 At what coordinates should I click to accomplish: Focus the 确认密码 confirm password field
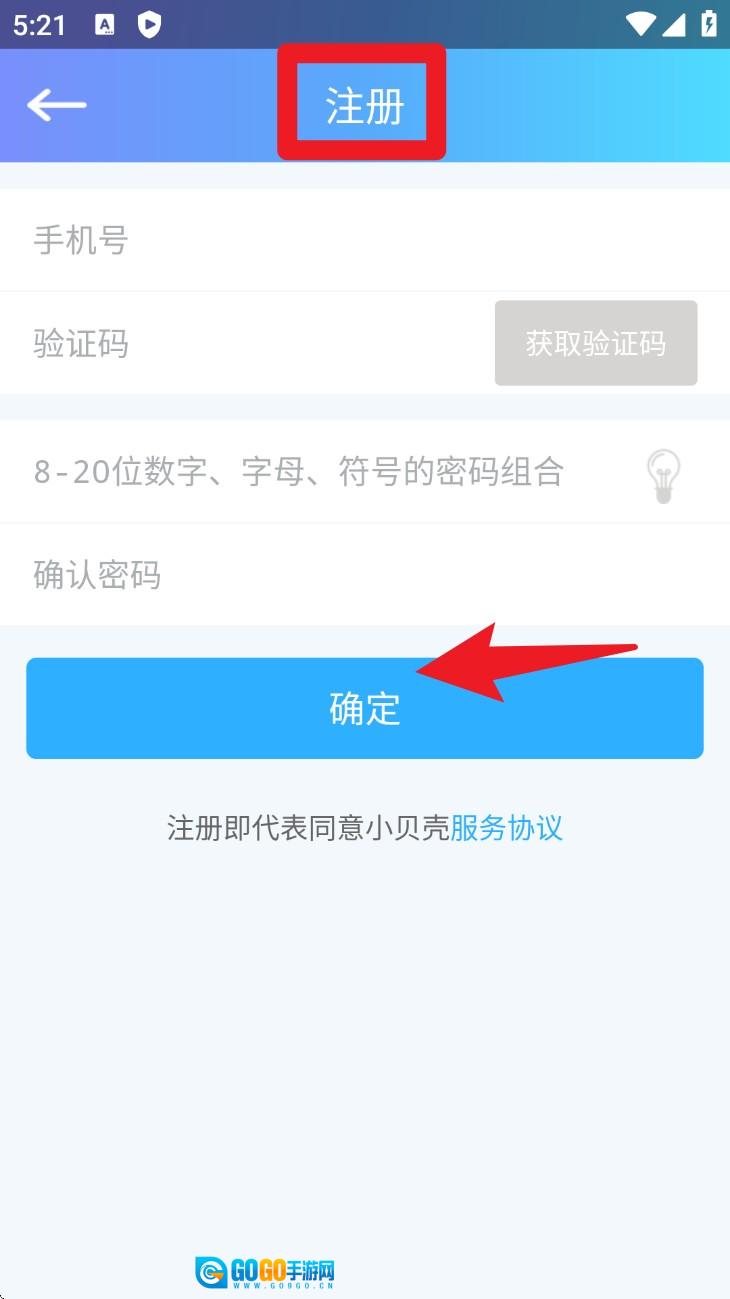coord(365,575)
